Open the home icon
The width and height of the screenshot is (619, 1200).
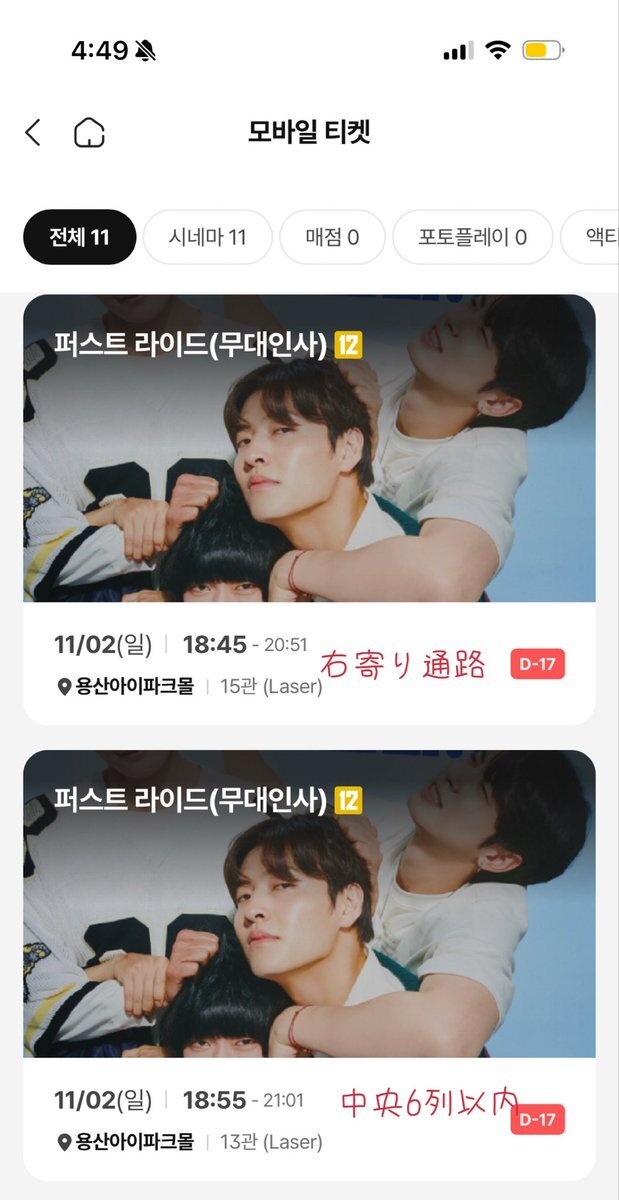tap(89, 133)
